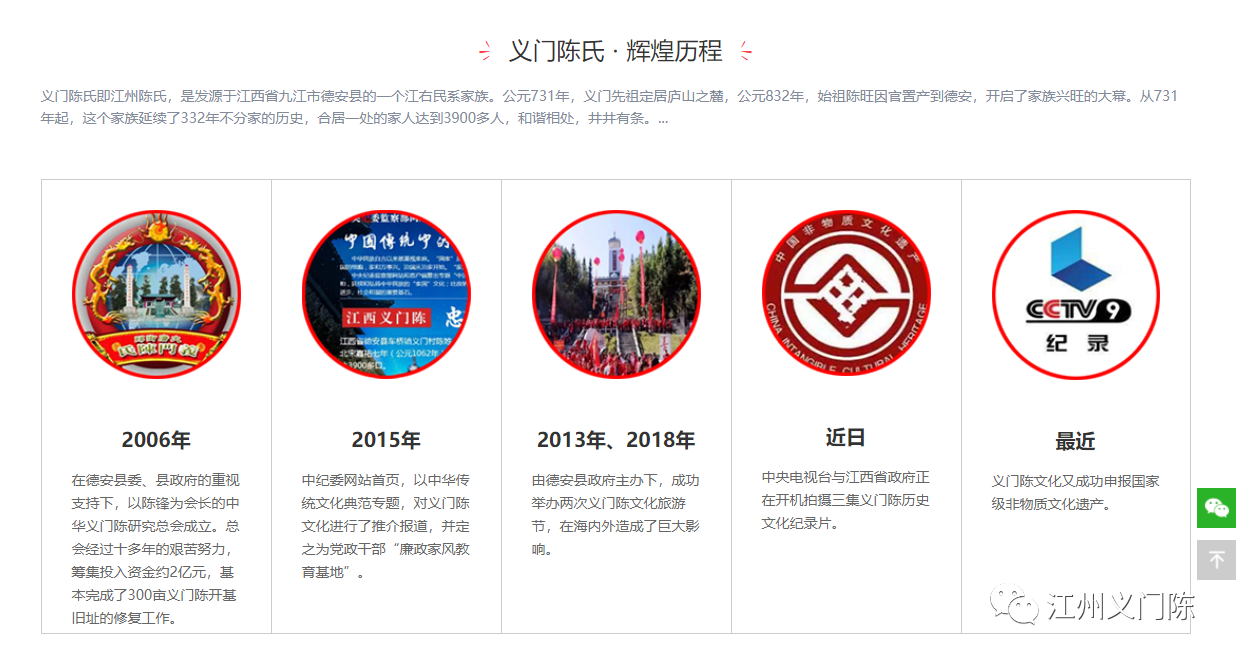
Task: Tap the back-to-top arrow button
Action: pos(1216,560)
